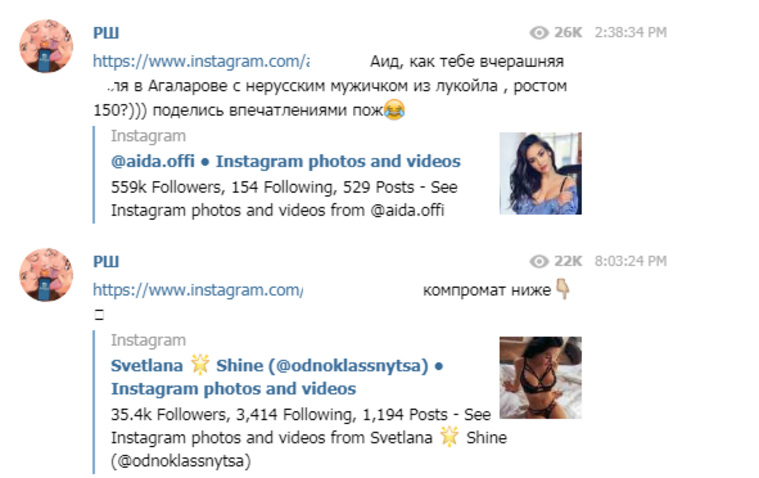Viewport: 759px width, 478px height.
Task: View the Svetlana Shine preview photo
Action: pyautogui.click(x=540, y=377)
